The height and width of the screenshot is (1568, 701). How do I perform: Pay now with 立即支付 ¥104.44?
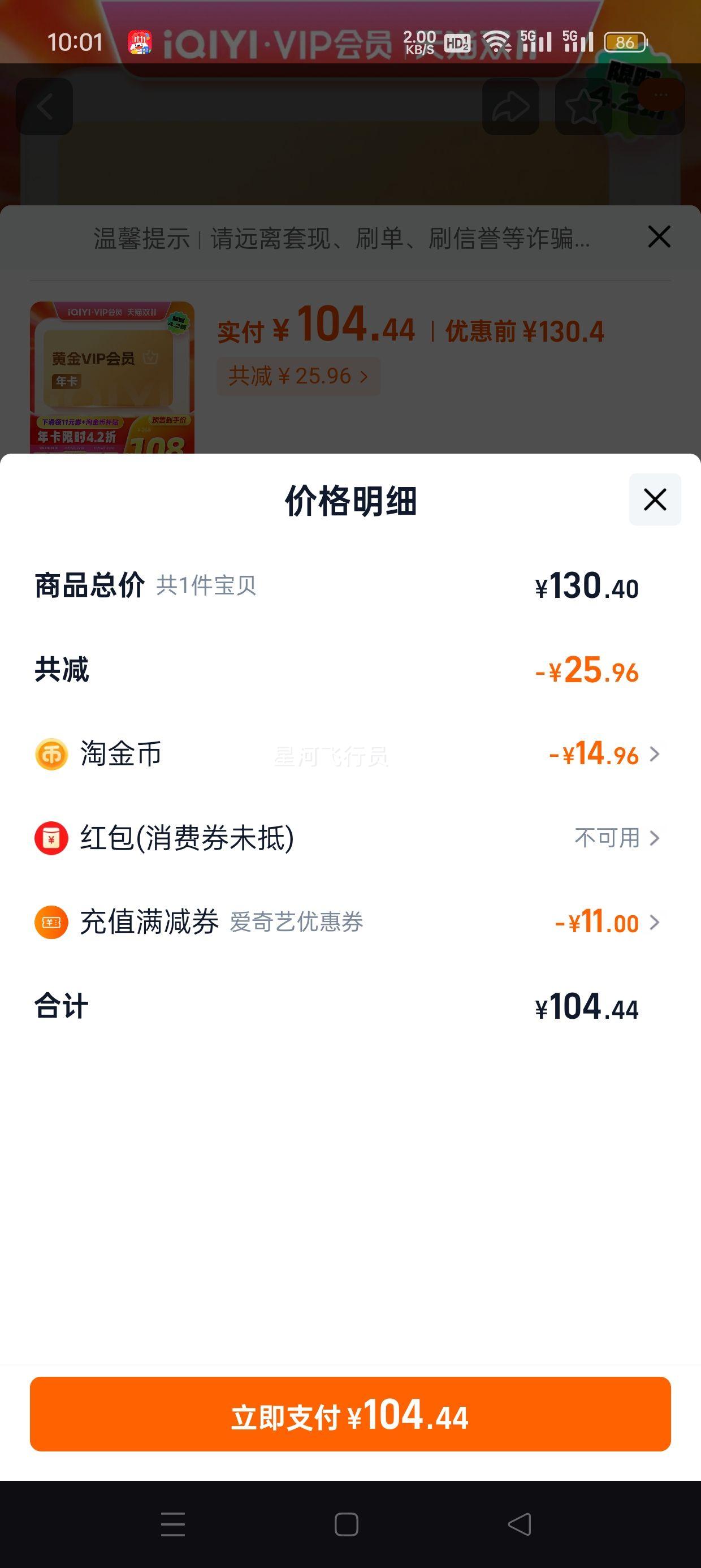350,1415
